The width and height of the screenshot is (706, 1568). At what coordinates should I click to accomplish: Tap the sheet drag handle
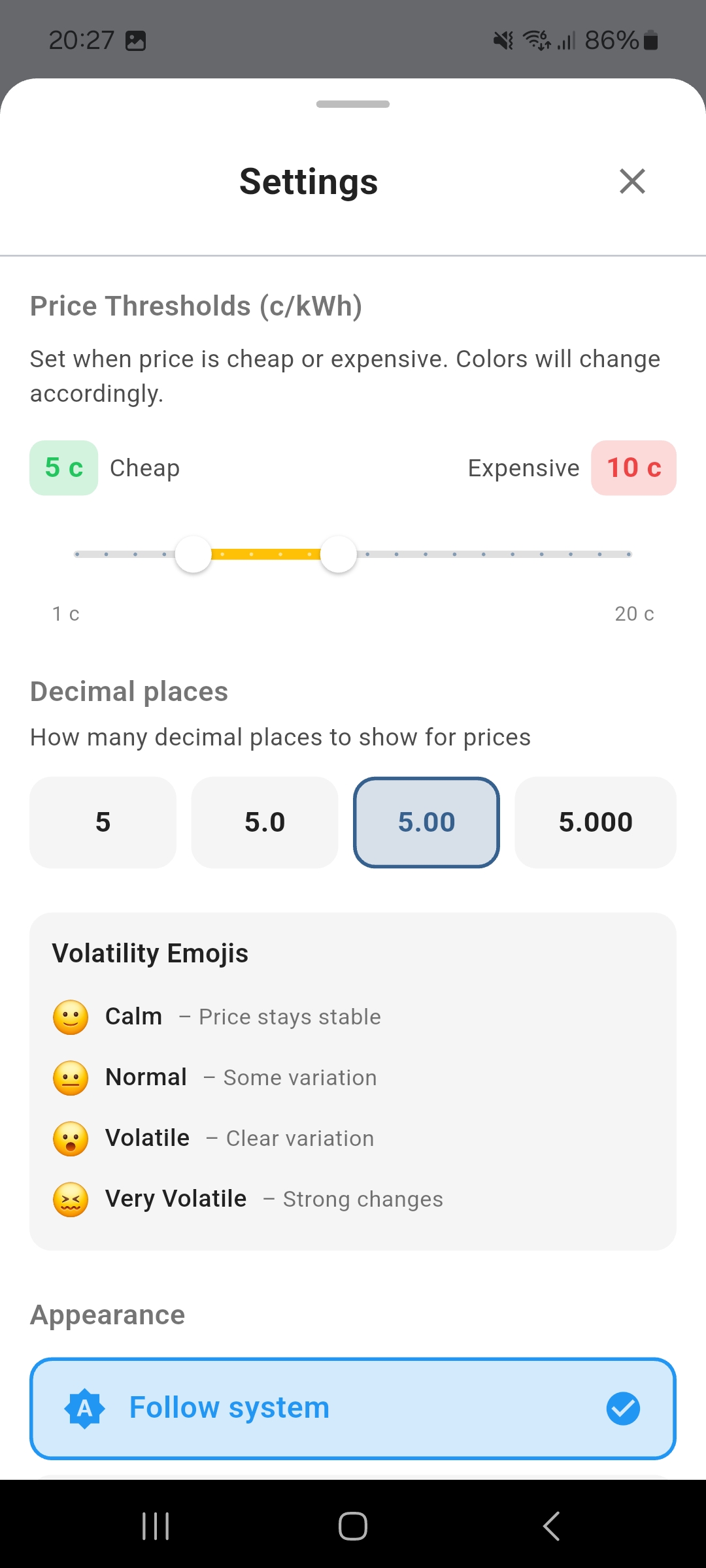(x=353, y=105)
